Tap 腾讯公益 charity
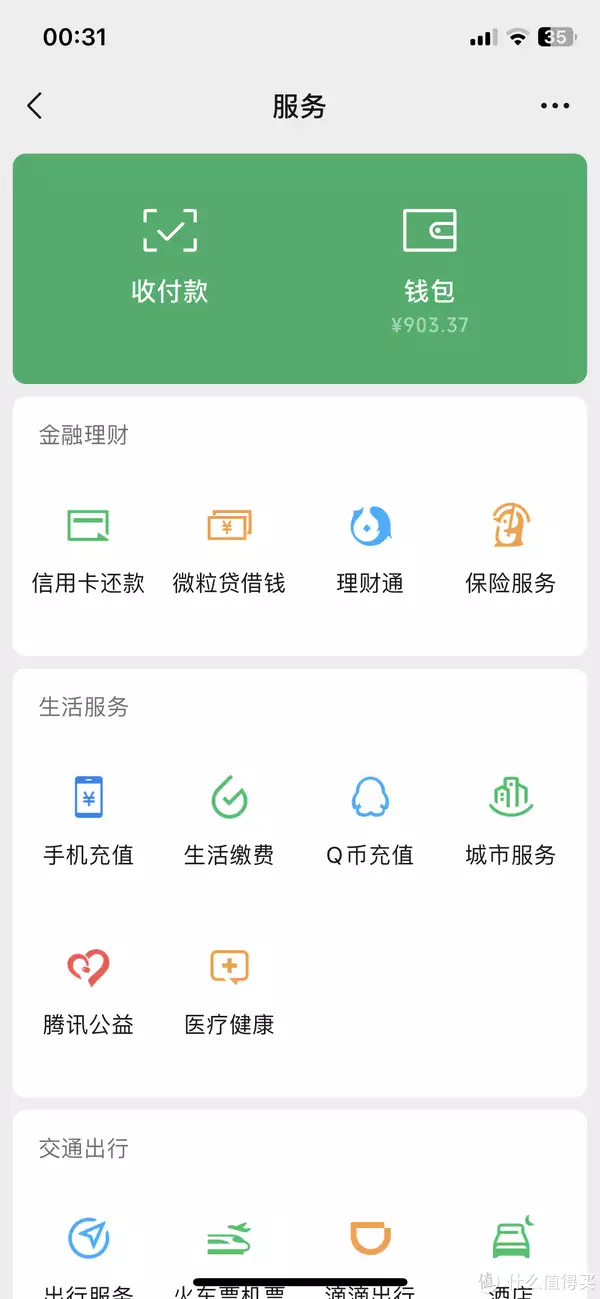This screenshot has height=1299, width=600. click(x=88, y=991)
